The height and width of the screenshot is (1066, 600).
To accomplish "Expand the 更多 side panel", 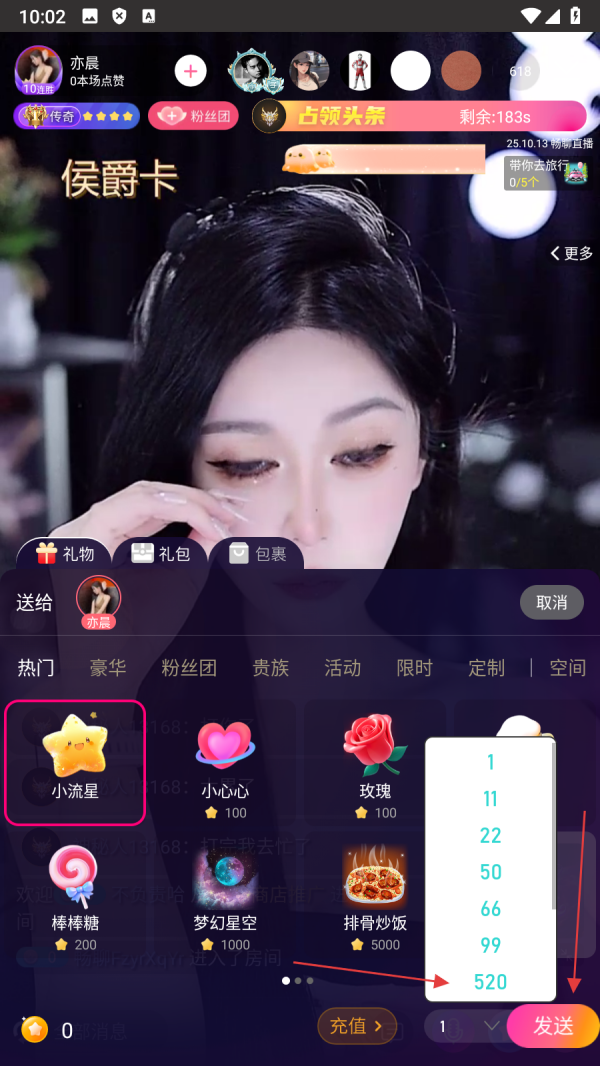I will (x=572, y=253).
